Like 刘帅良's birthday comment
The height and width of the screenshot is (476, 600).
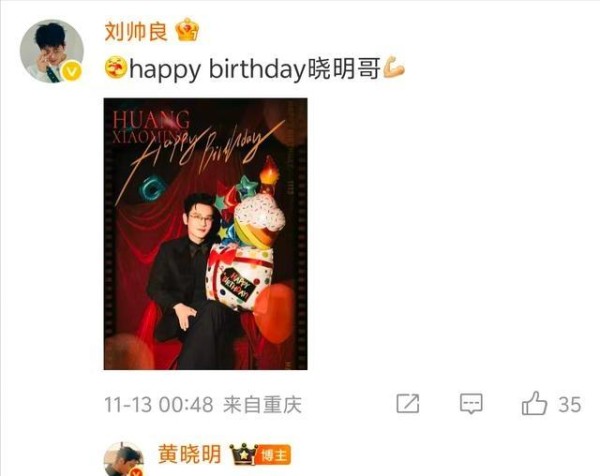(x=535, y=404)
